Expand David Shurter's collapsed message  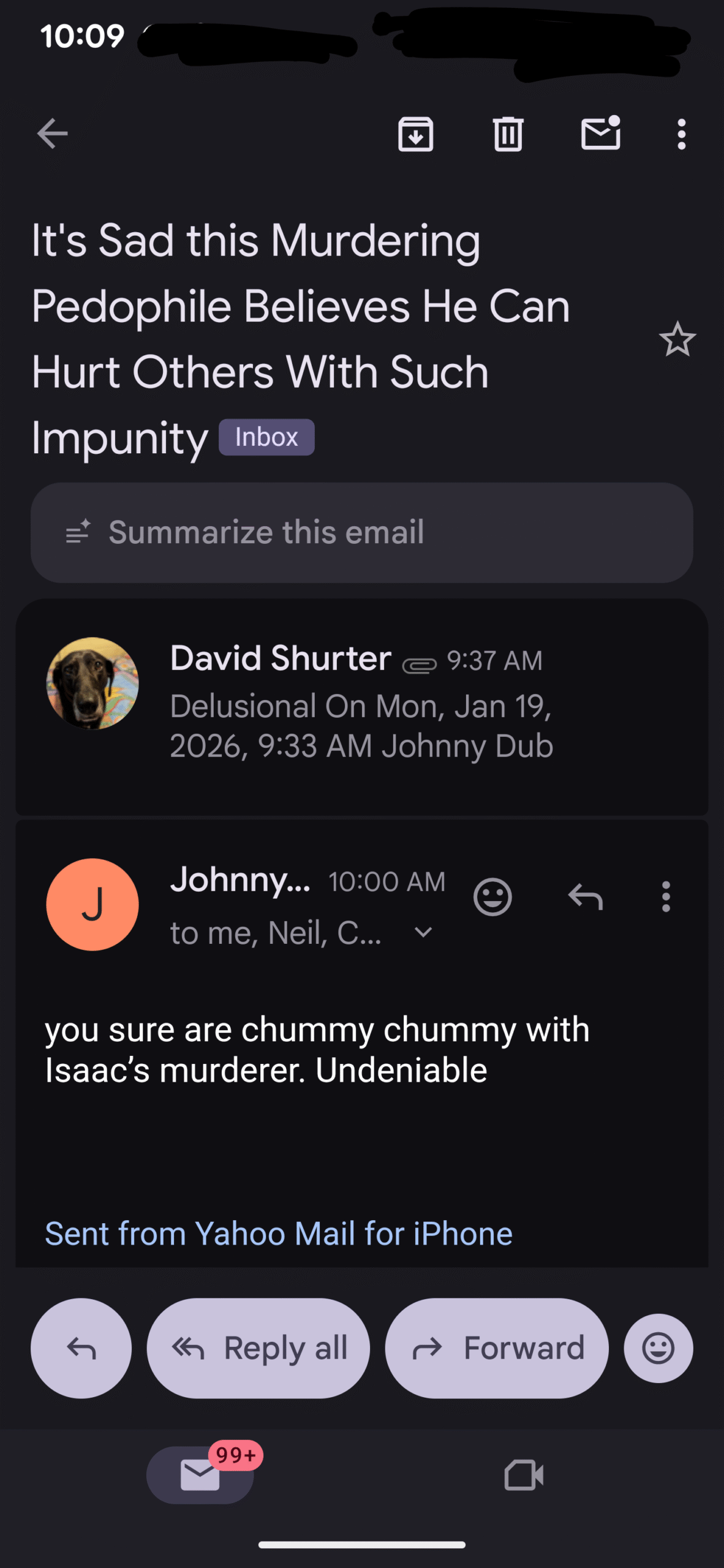pos(361,704)
